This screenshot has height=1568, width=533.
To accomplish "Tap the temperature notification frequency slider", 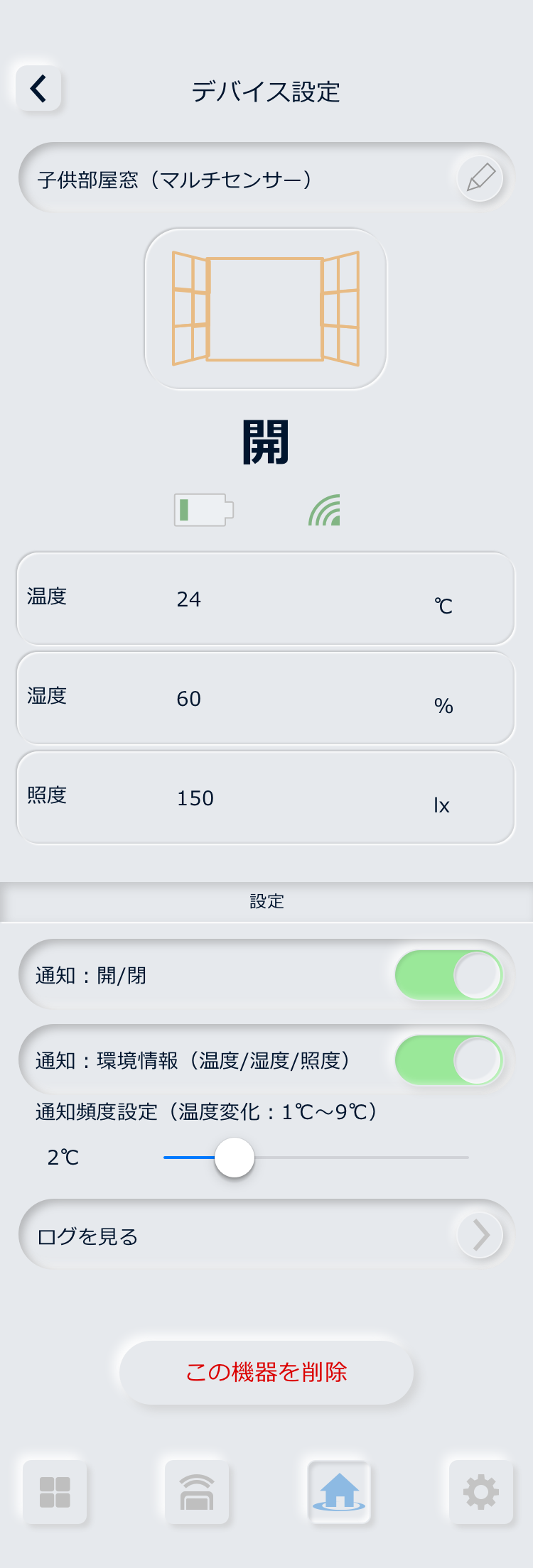I will pyautogui.click(x=235, y=1158).
